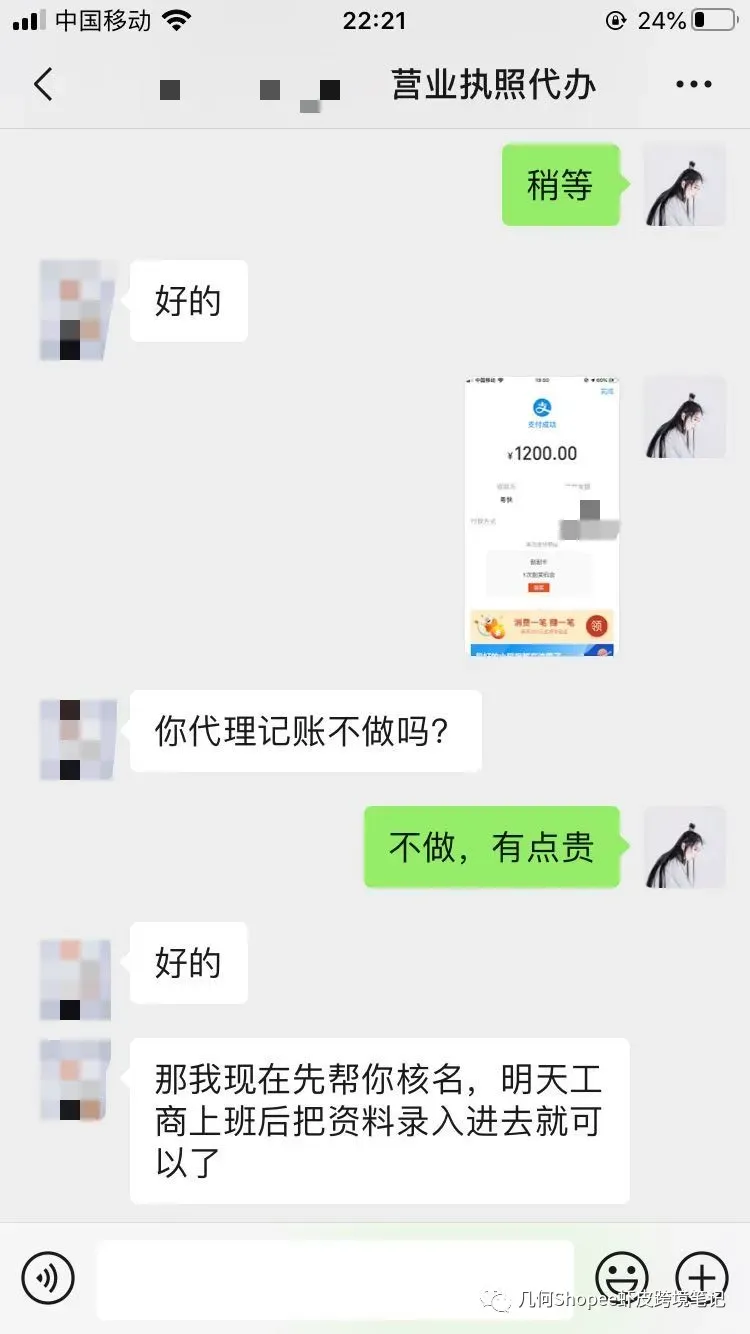Viewport: 750px width, 1334px height.
Task: Open the emoji sticker panel
Action: tap(621, 1277)
